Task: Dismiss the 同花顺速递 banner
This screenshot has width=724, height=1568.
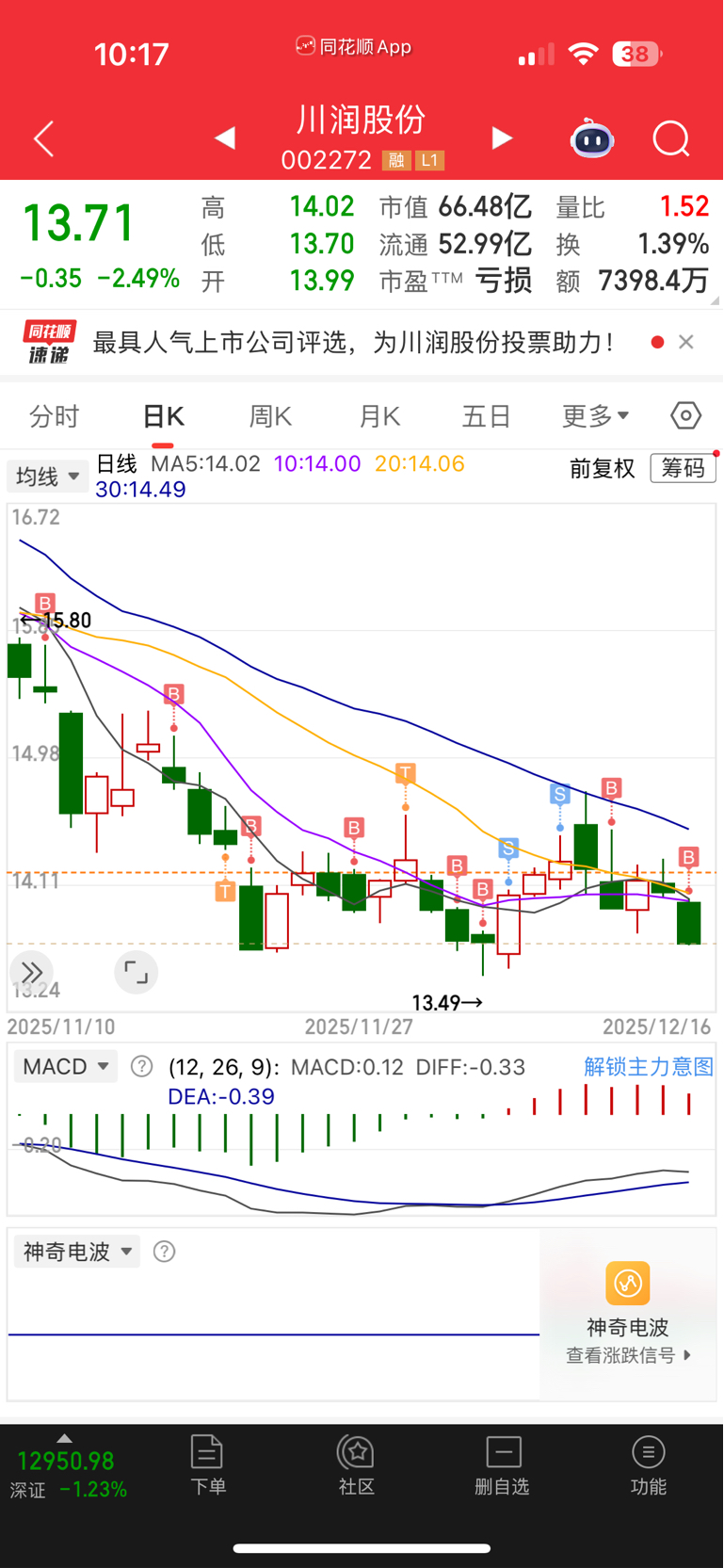Action: coord(686,342)
